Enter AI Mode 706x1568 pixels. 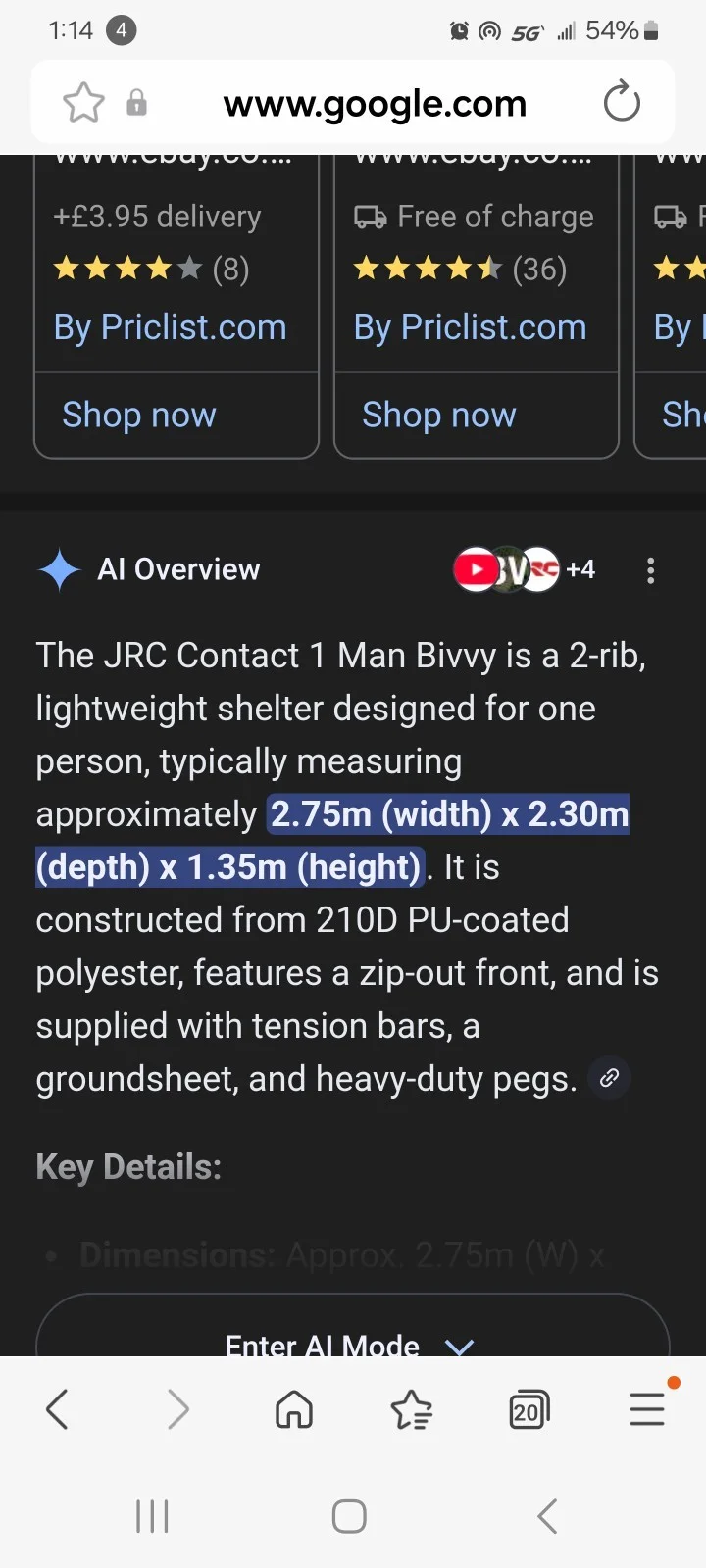(348, 1345)
